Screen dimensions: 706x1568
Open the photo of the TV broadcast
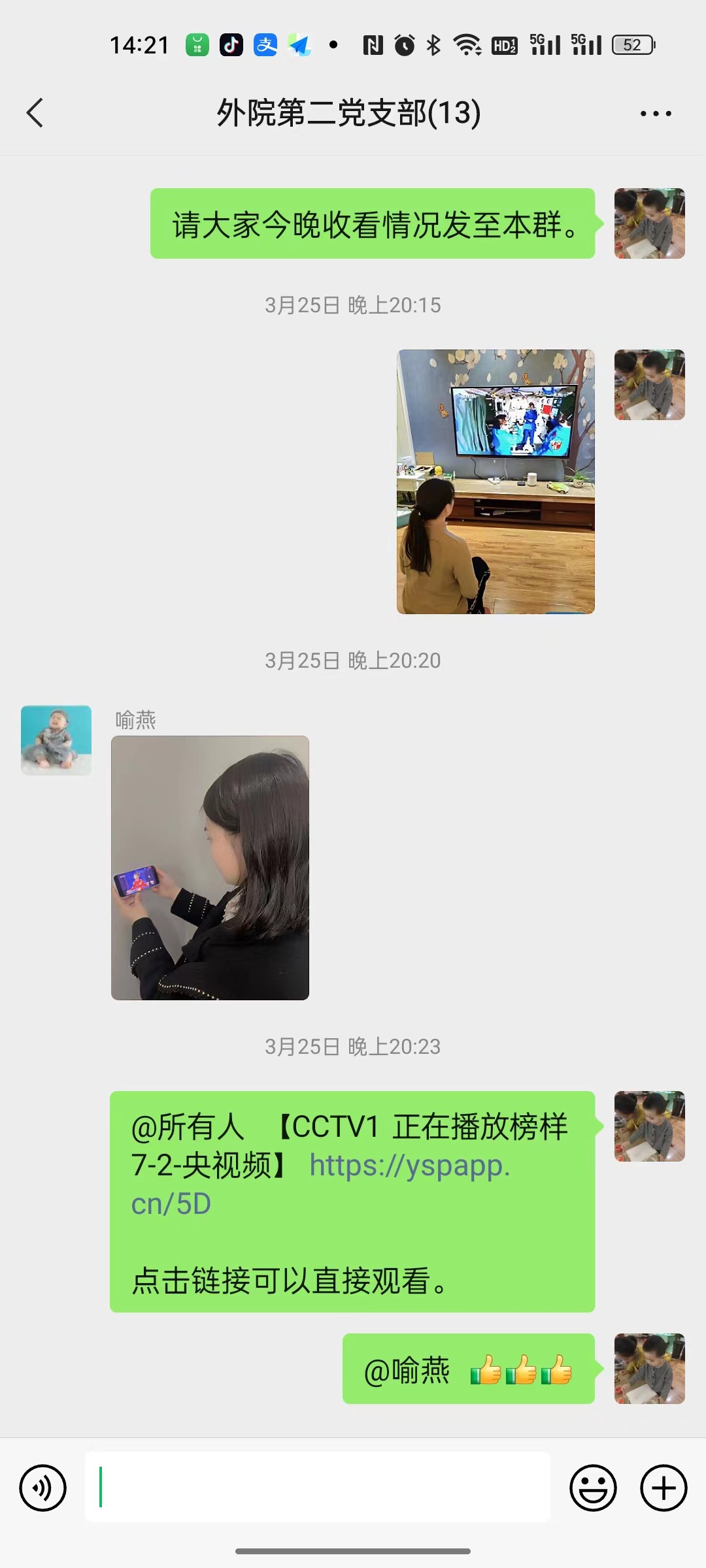496,482
